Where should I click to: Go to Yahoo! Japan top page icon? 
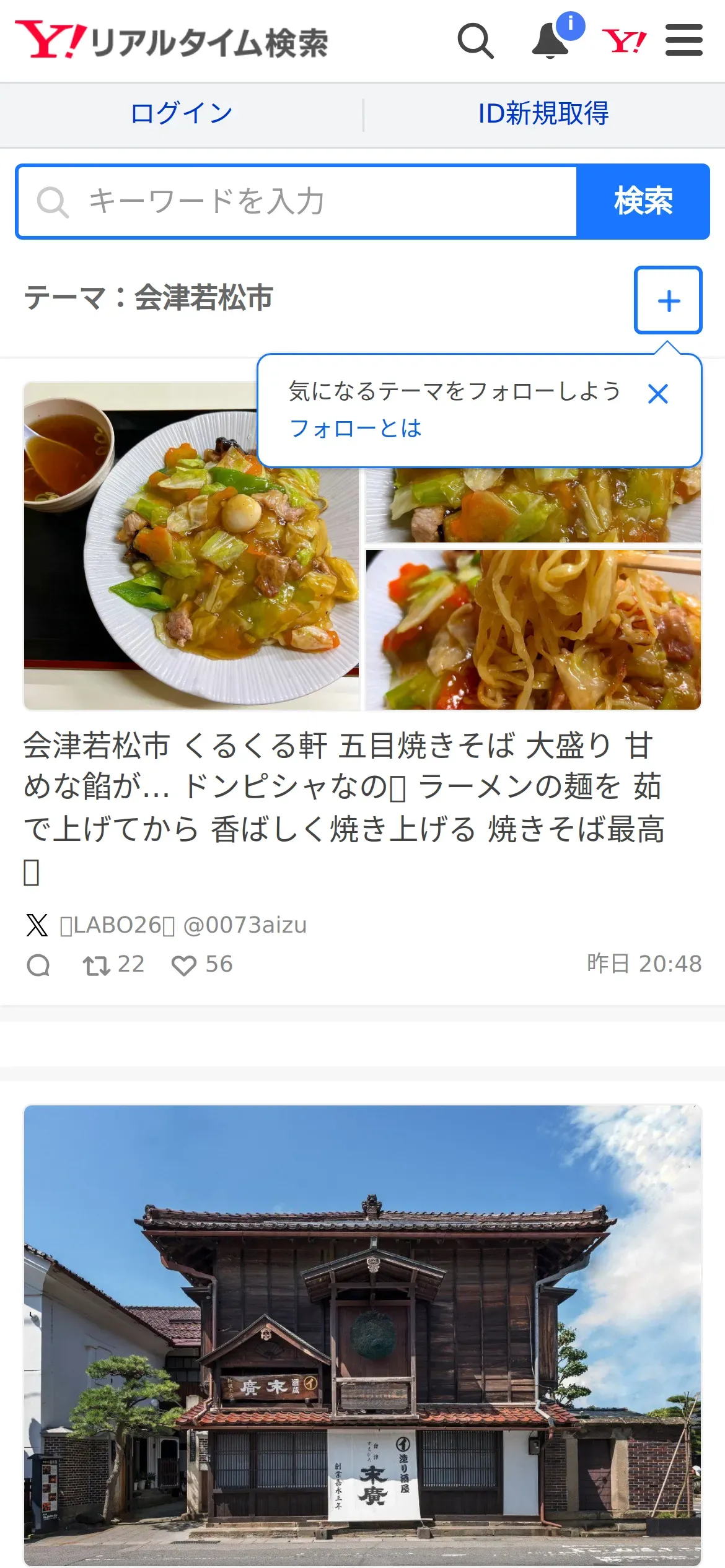point(624,41)
